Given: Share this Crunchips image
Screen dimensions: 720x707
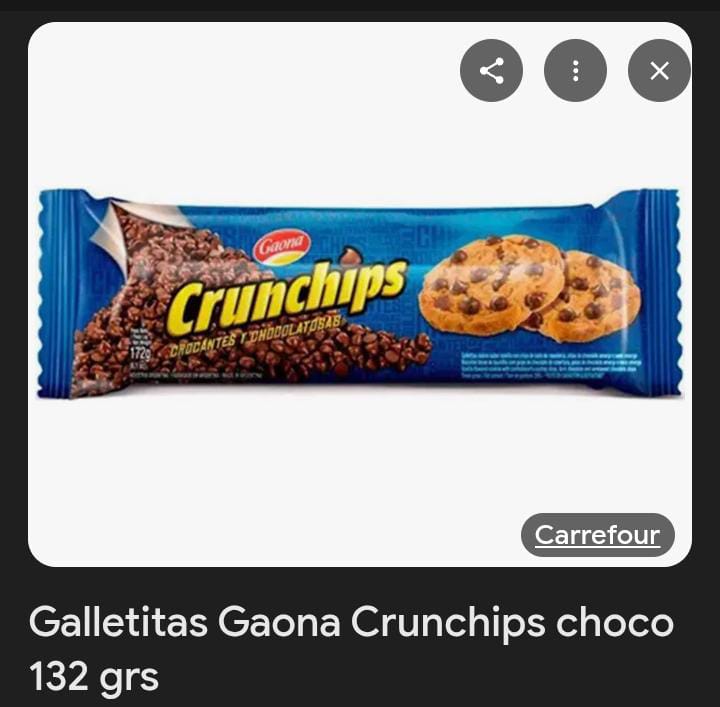Looking at the screenshot, I should tap(491, 70).
